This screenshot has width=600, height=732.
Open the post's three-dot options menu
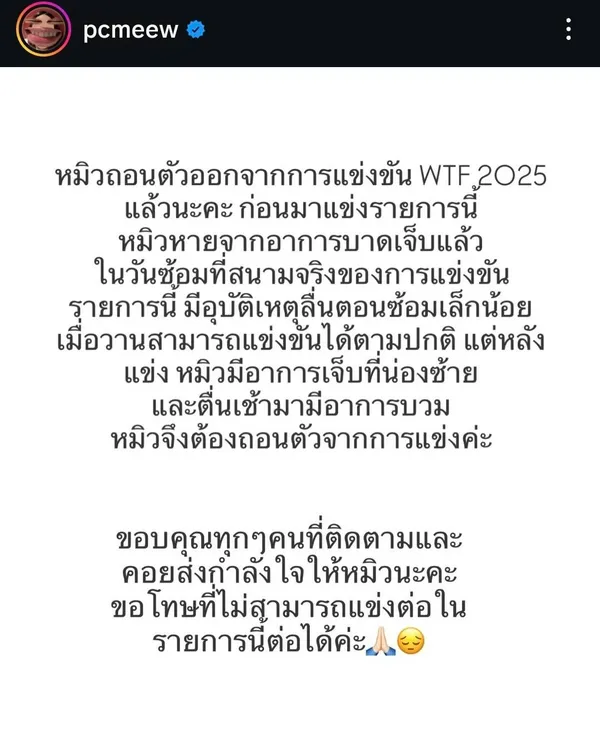[x=568, y=30]
